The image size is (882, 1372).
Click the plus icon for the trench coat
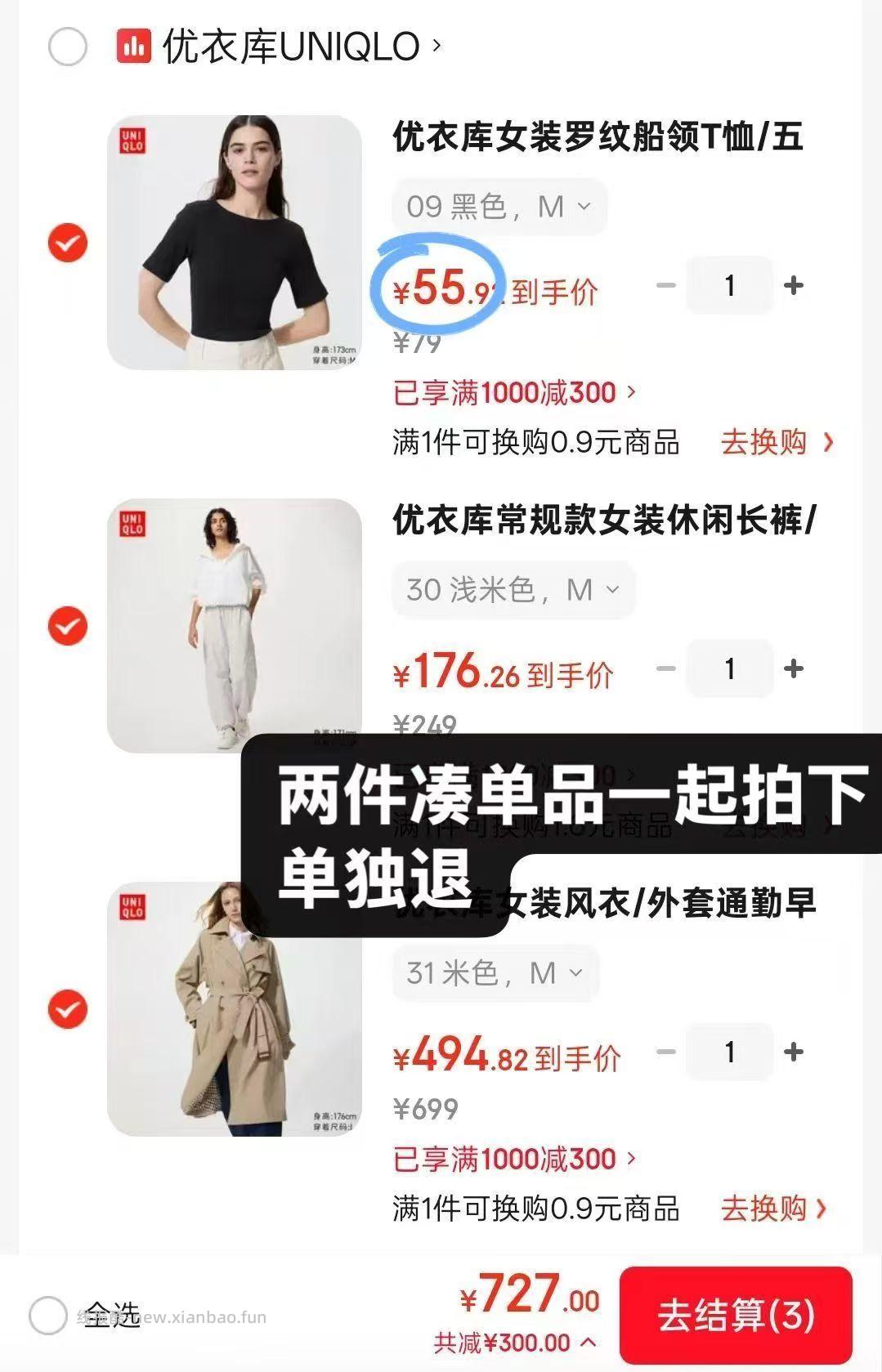tap(791, 1052)
